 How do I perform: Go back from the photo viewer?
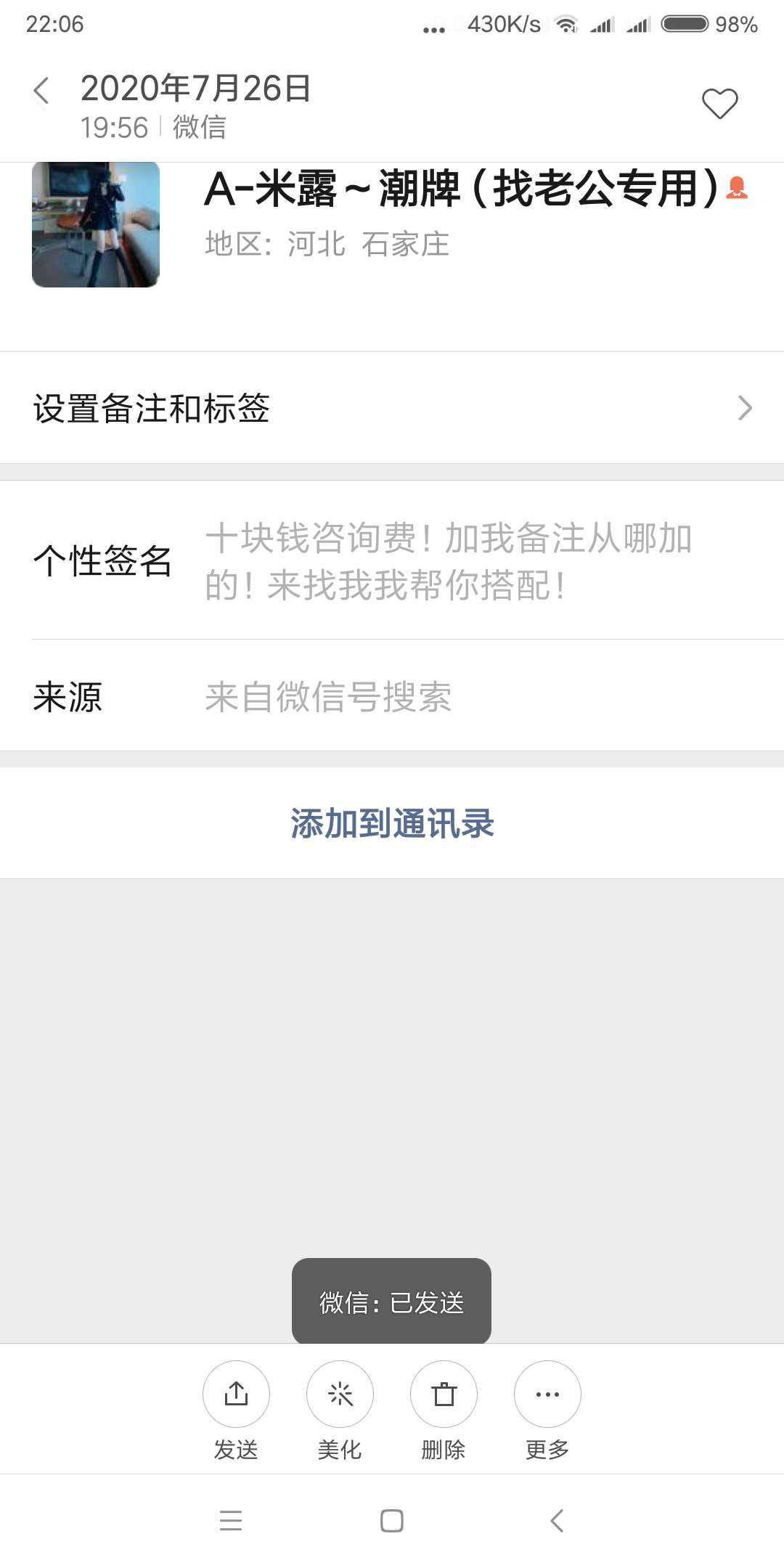(x=41, y=91)
